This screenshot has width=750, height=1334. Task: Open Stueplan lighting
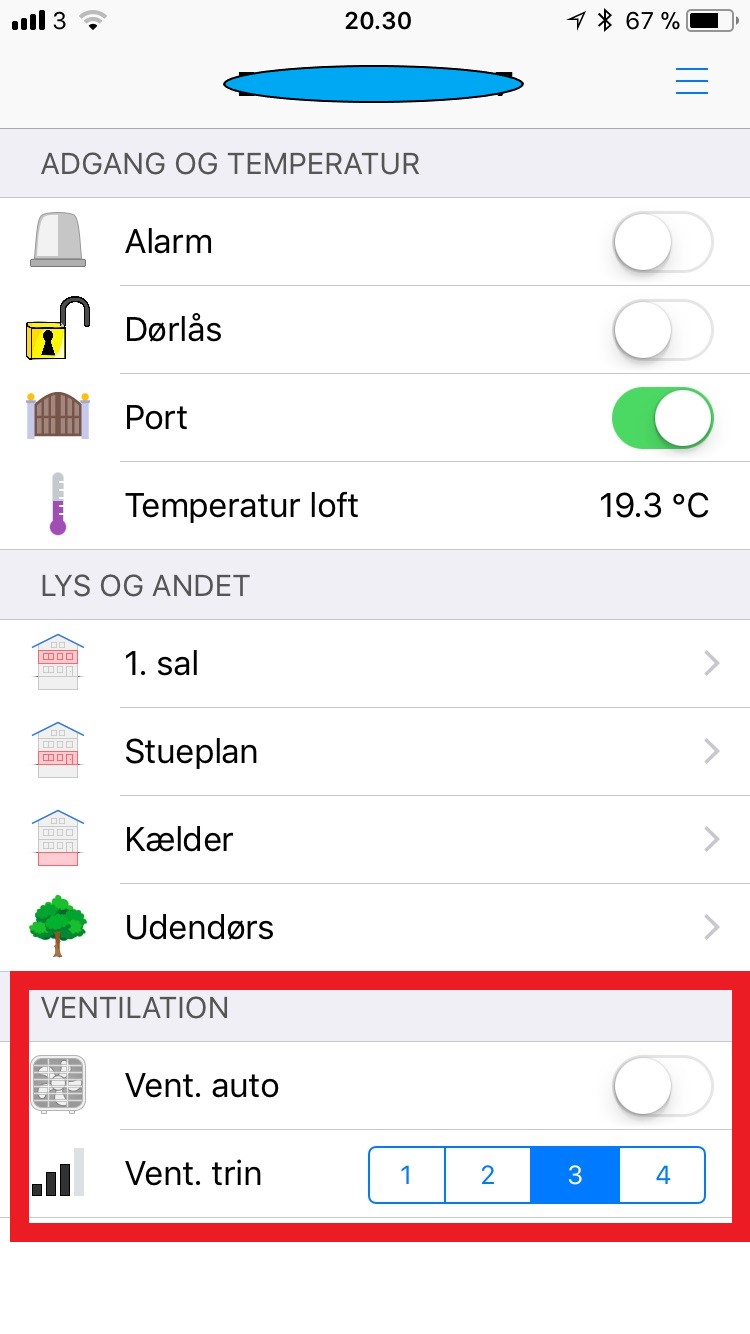click(375, 751)
